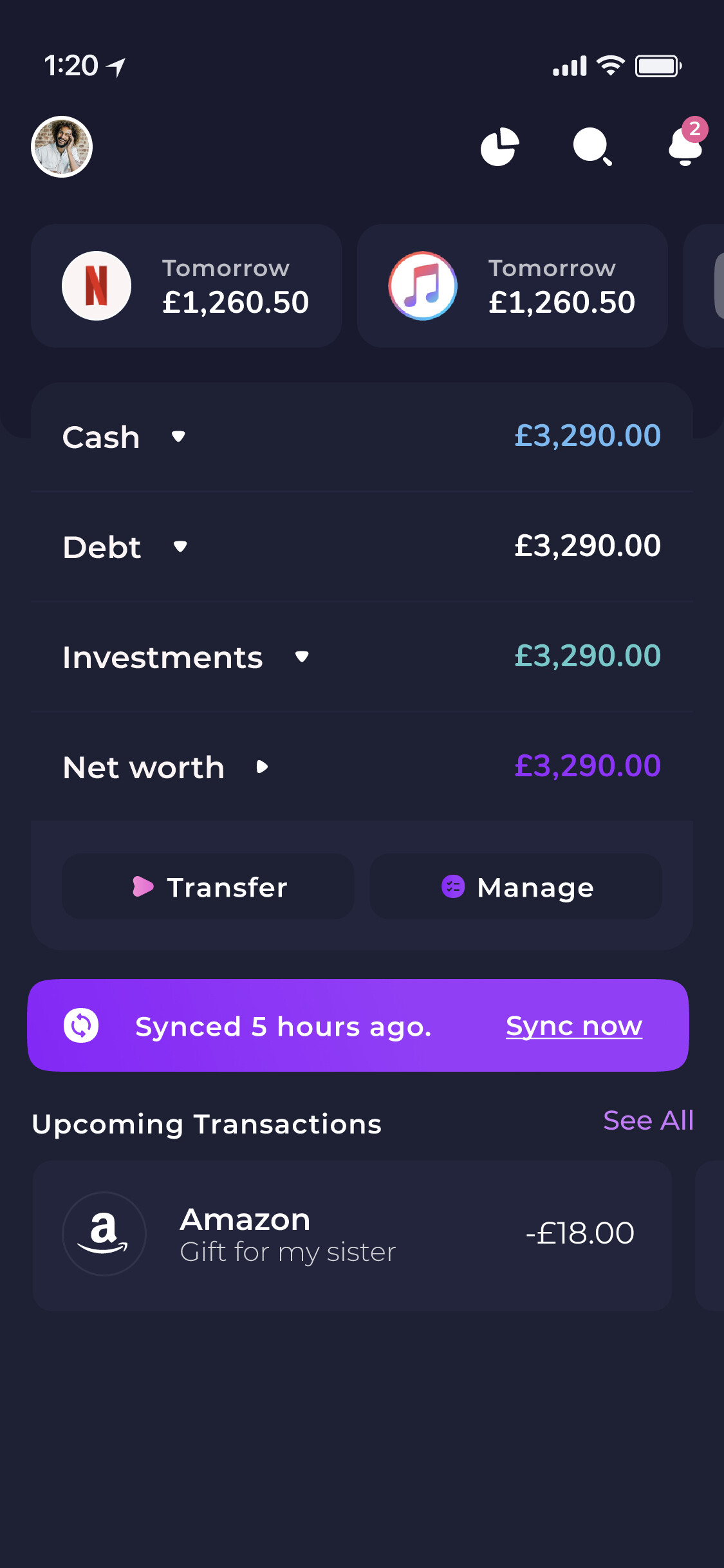Open the pie chart analytics icon

(499, 147)
